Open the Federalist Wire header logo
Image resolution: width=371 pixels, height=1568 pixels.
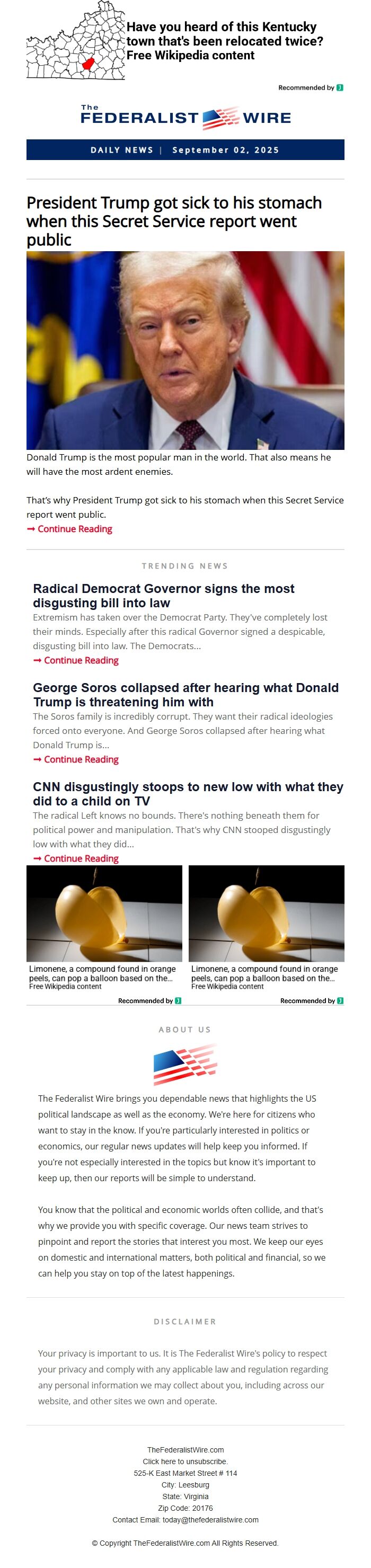click(x=185, y=117)
